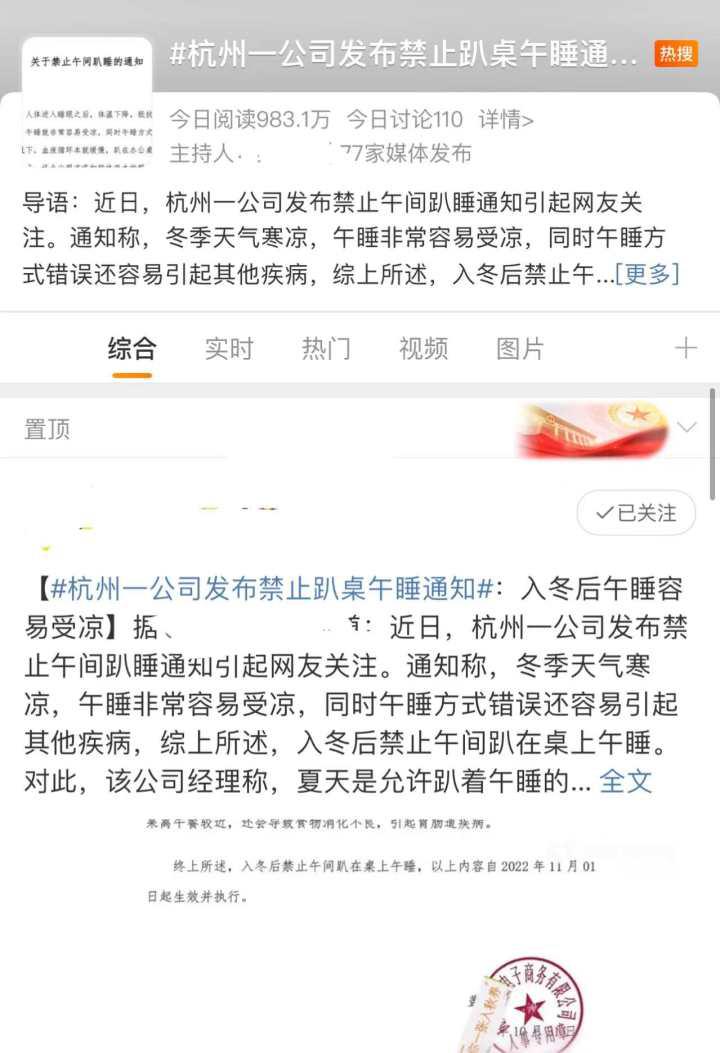Switch to the 视频 tab
This screenshot has height=1053, width=720.
pos(423,348)
